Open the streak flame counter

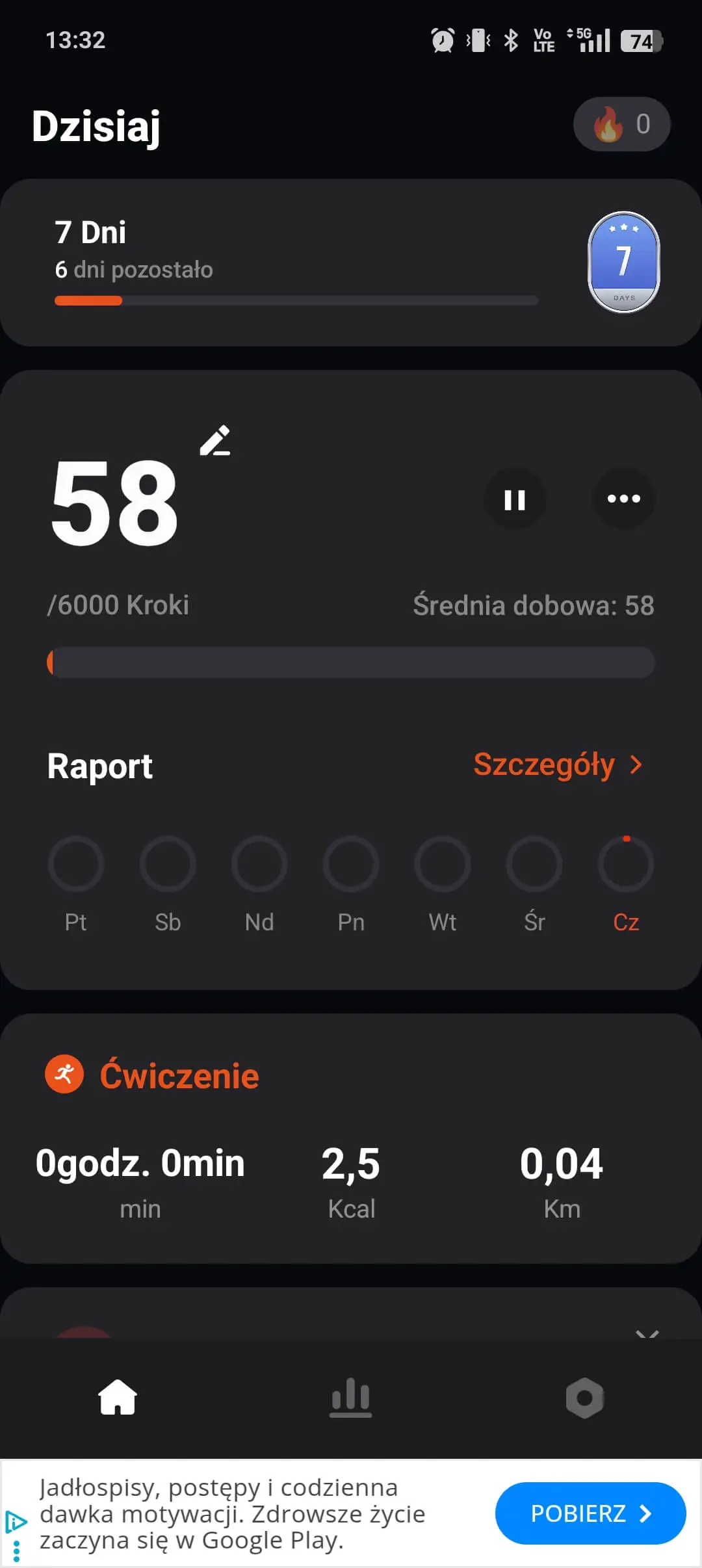621,124
